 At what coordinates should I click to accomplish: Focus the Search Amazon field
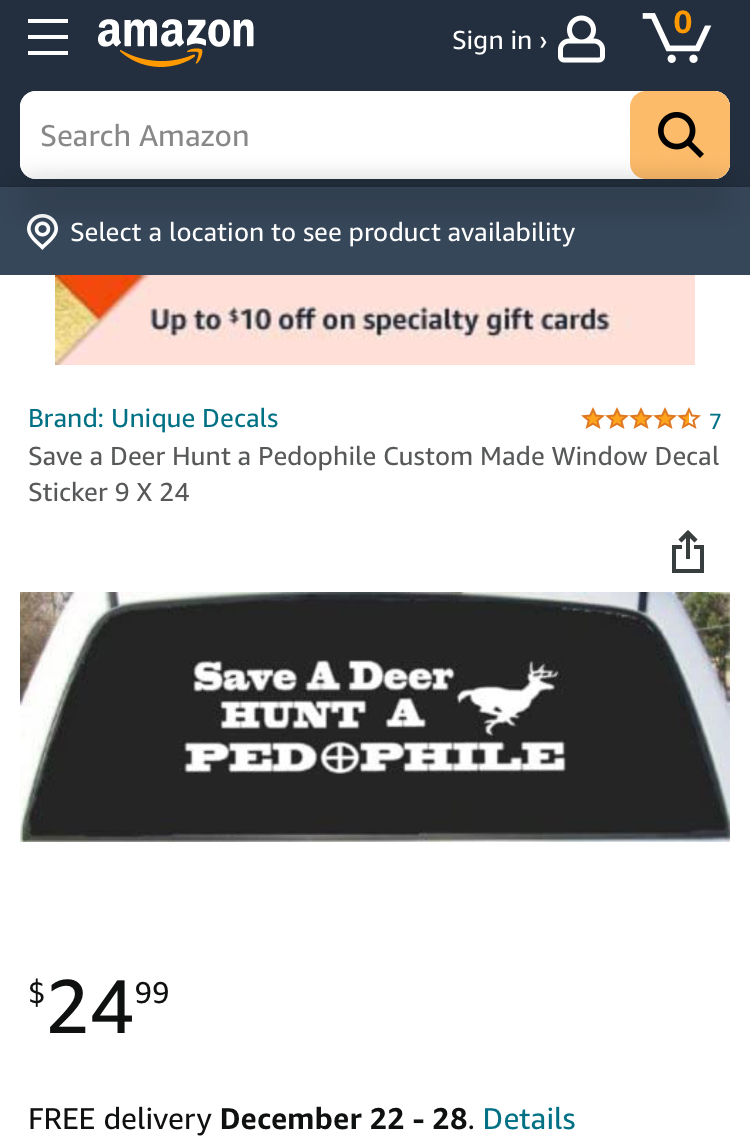pyautogui.click(x=325, y=135)
